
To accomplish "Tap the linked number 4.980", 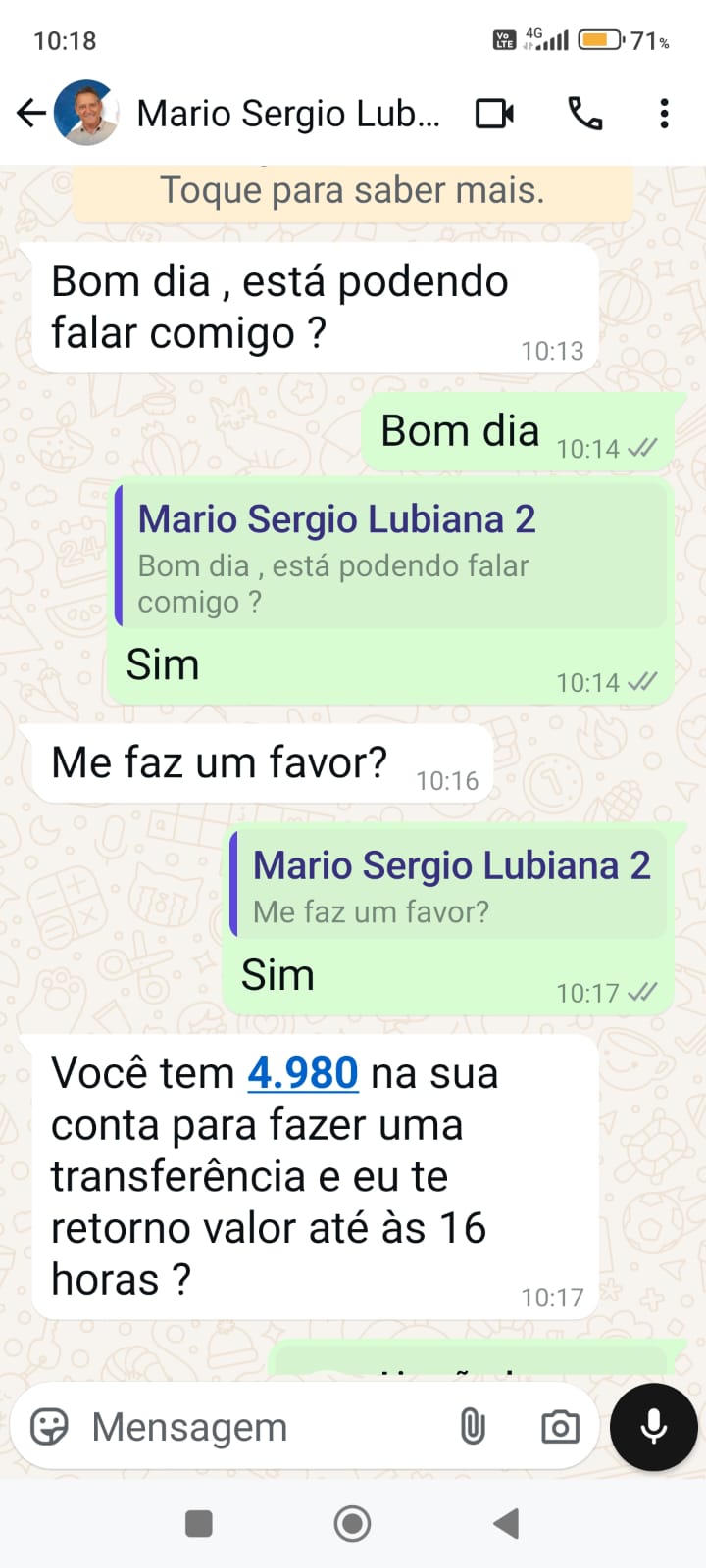I will (302, 1073).
